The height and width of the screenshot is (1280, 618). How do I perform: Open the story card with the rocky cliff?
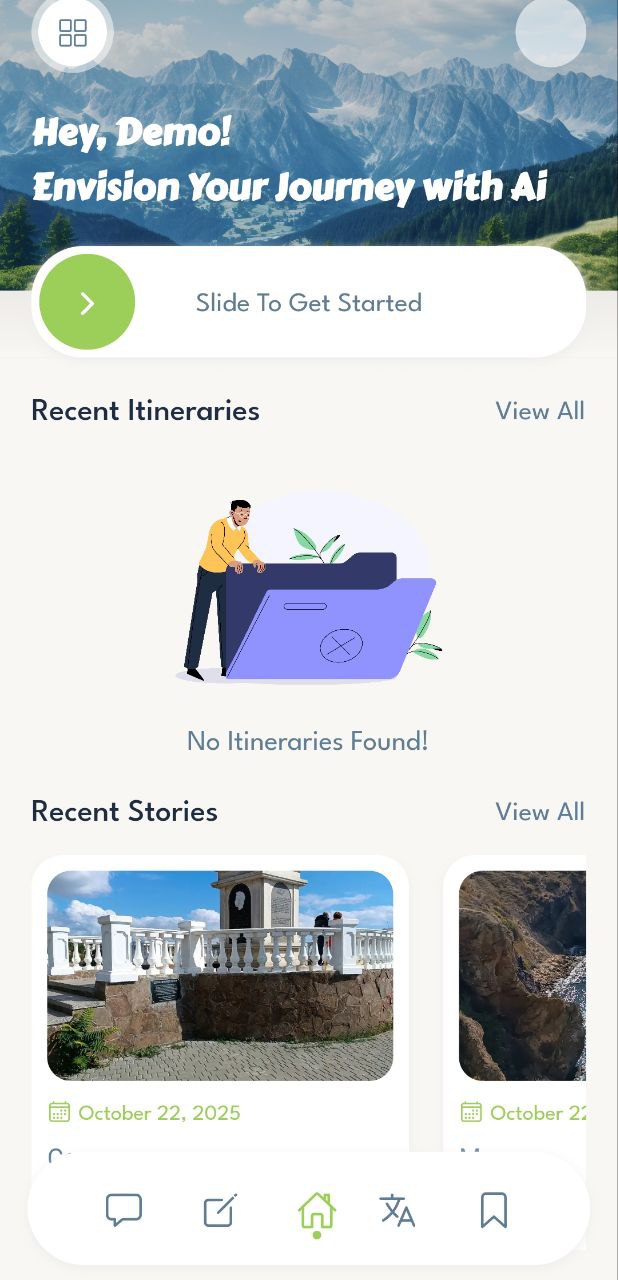point(522,975)
